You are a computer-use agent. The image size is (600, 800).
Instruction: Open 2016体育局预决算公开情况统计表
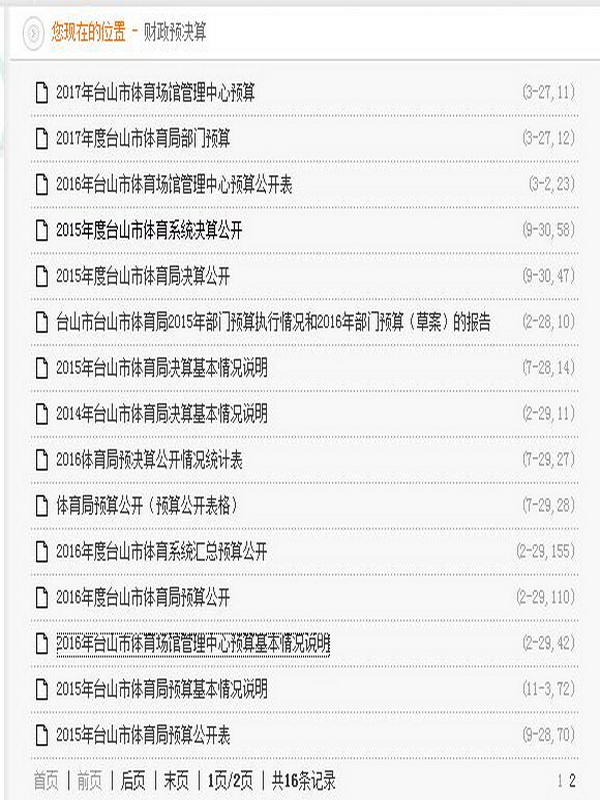coord(149,460)
